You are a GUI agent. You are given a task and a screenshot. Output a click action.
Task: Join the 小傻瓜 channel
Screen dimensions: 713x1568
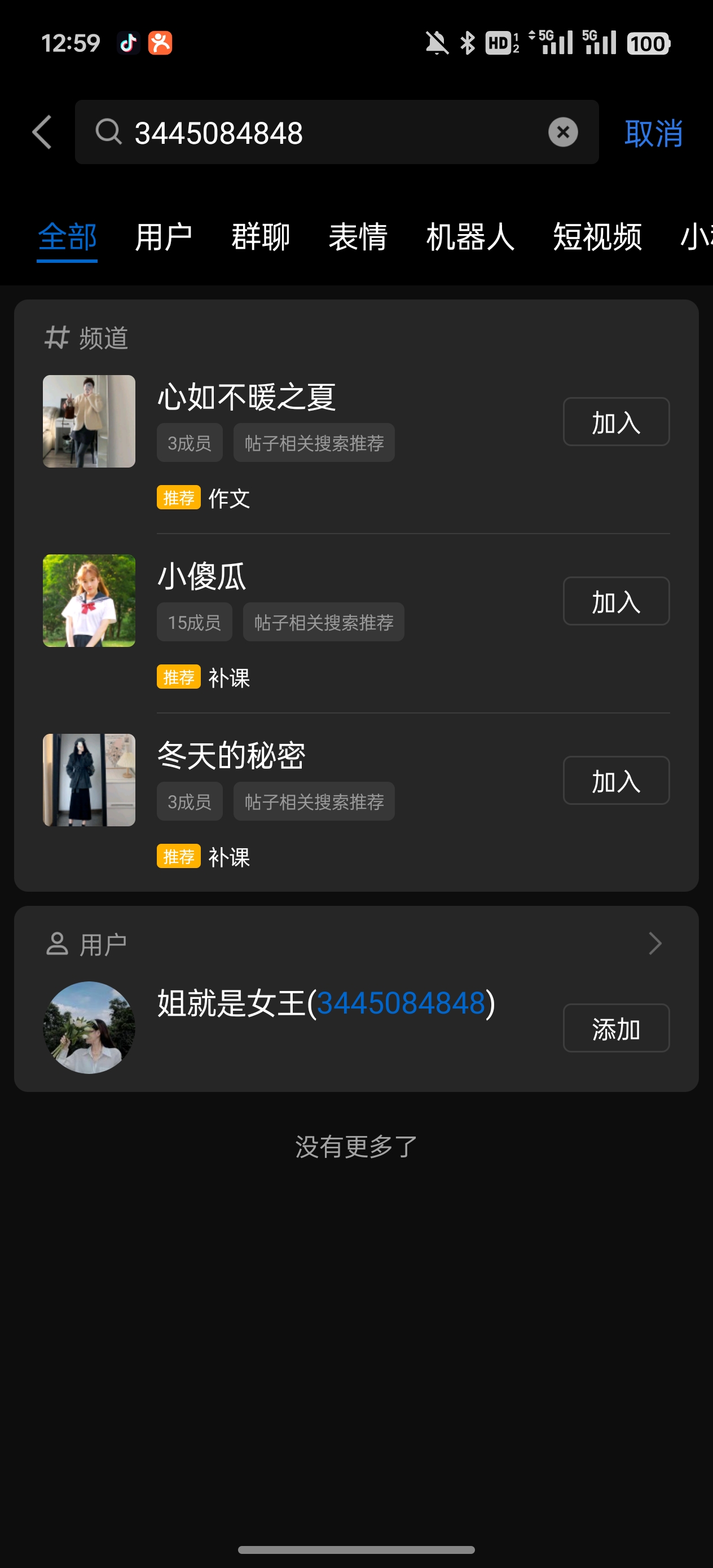tap(615, 601)
